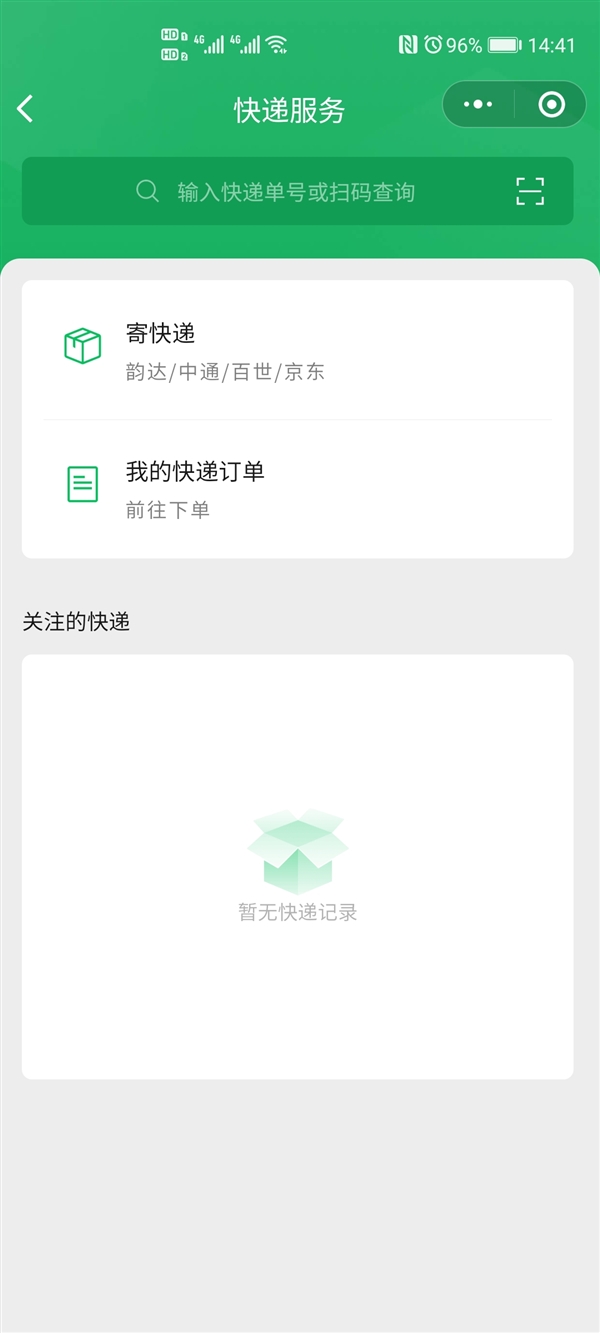The image size is (600, 1333).
Task: Go back using the top-left arrow
Action: pos(26,109)
